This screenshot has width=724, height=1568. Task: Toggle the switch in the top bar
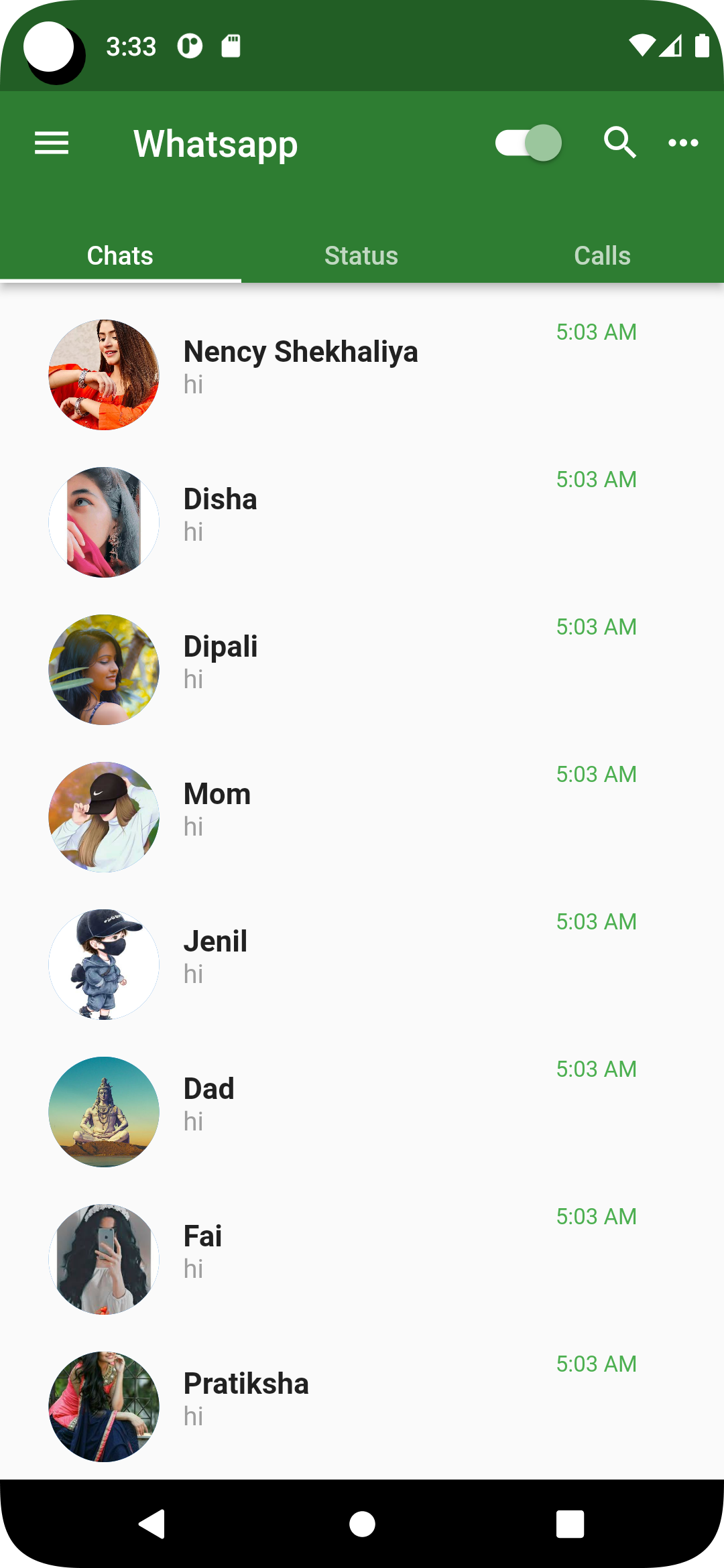528,143
